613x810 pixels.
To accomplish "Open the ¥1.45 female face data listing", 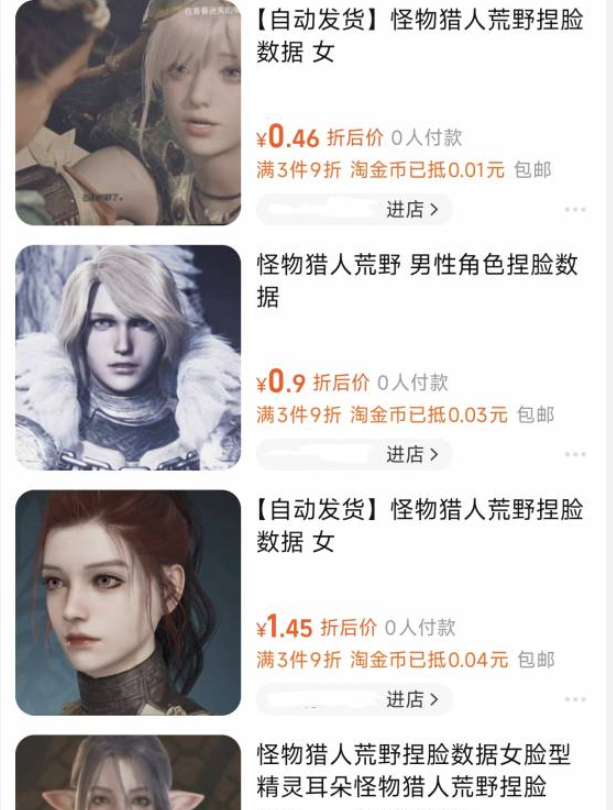I will tap(419, 526).
